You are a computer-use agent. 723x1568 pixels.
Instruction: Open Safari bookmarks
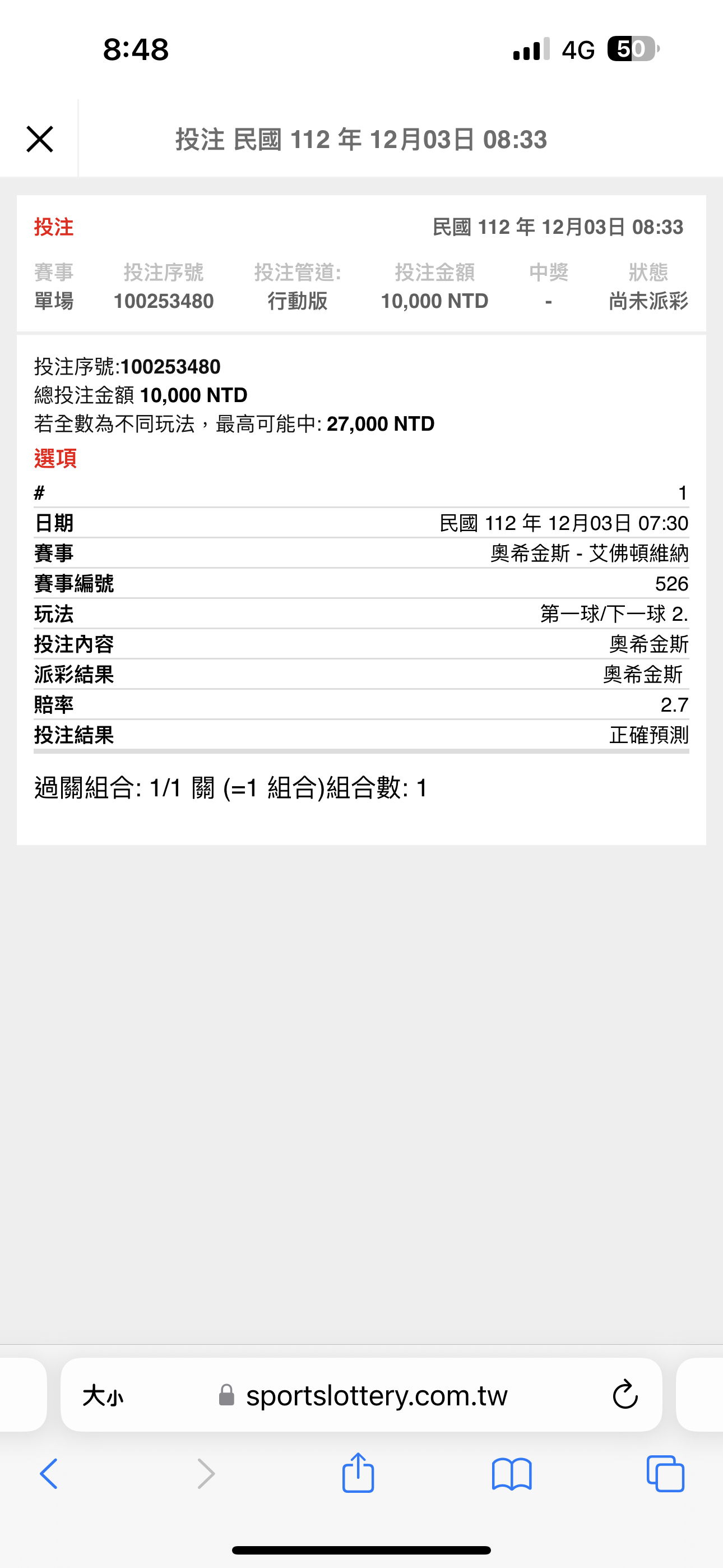[512, 1474]
